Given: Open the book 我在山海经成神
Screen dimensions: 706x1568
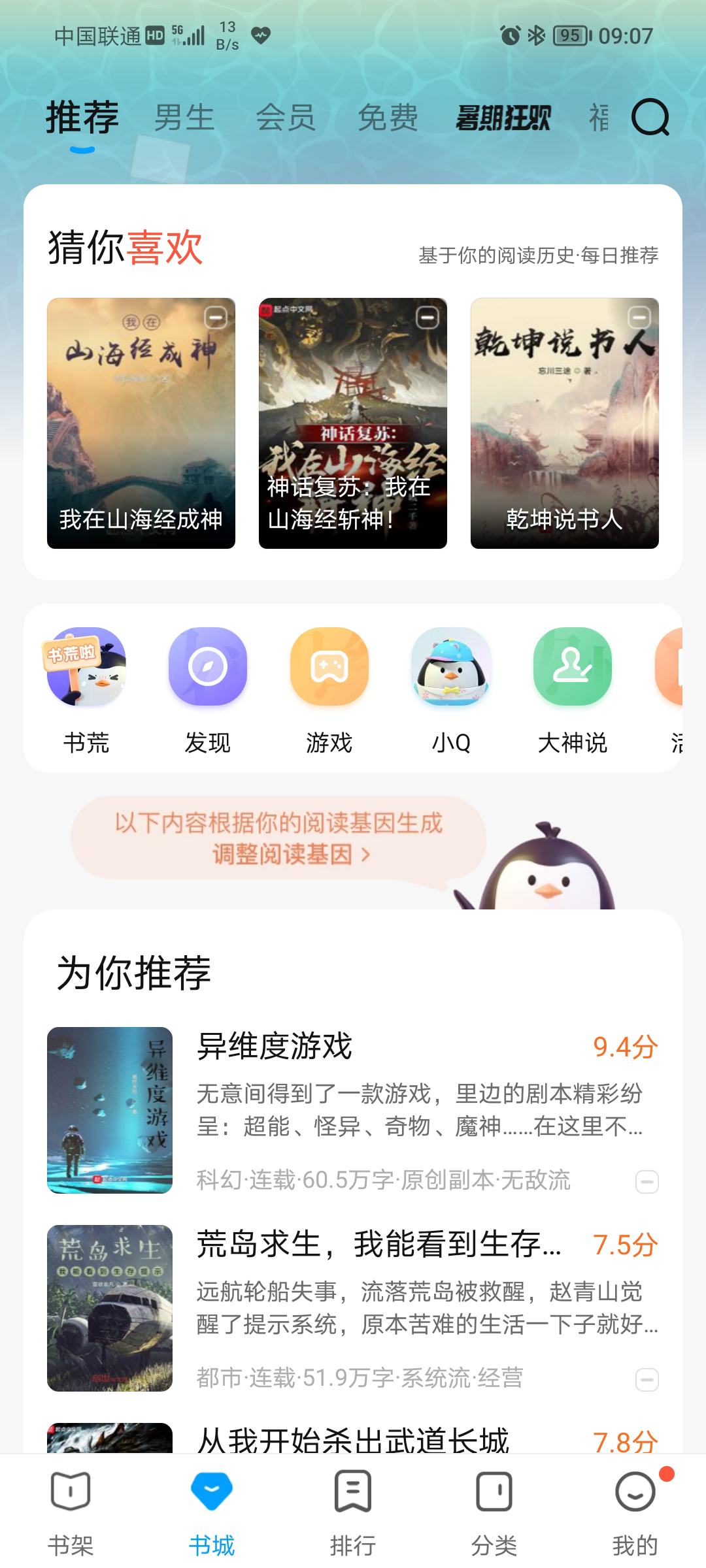Looking at the screenshot, I should (141, 423).
